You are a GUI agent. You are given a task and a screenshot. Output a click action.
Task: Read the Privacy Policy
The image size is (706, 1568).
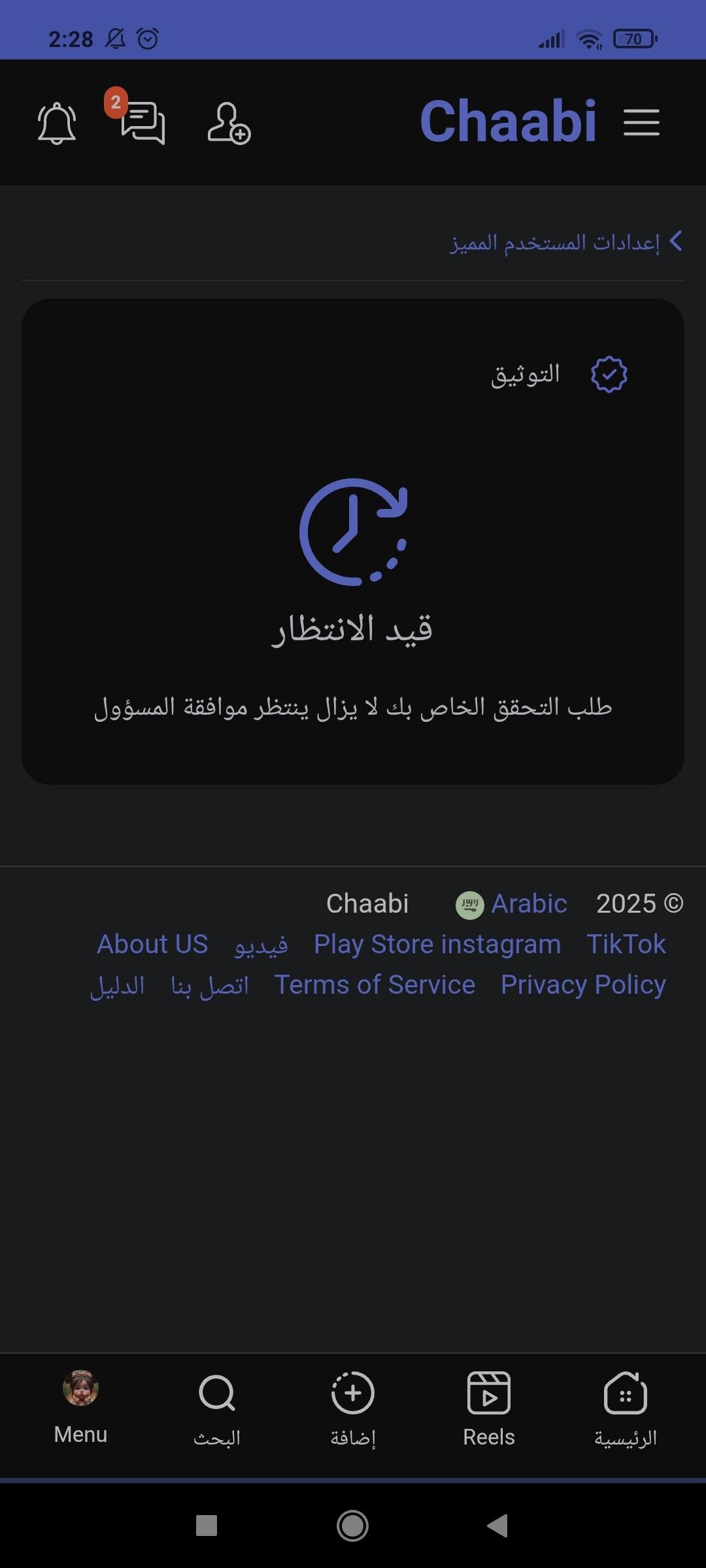[x=583, y=985]
